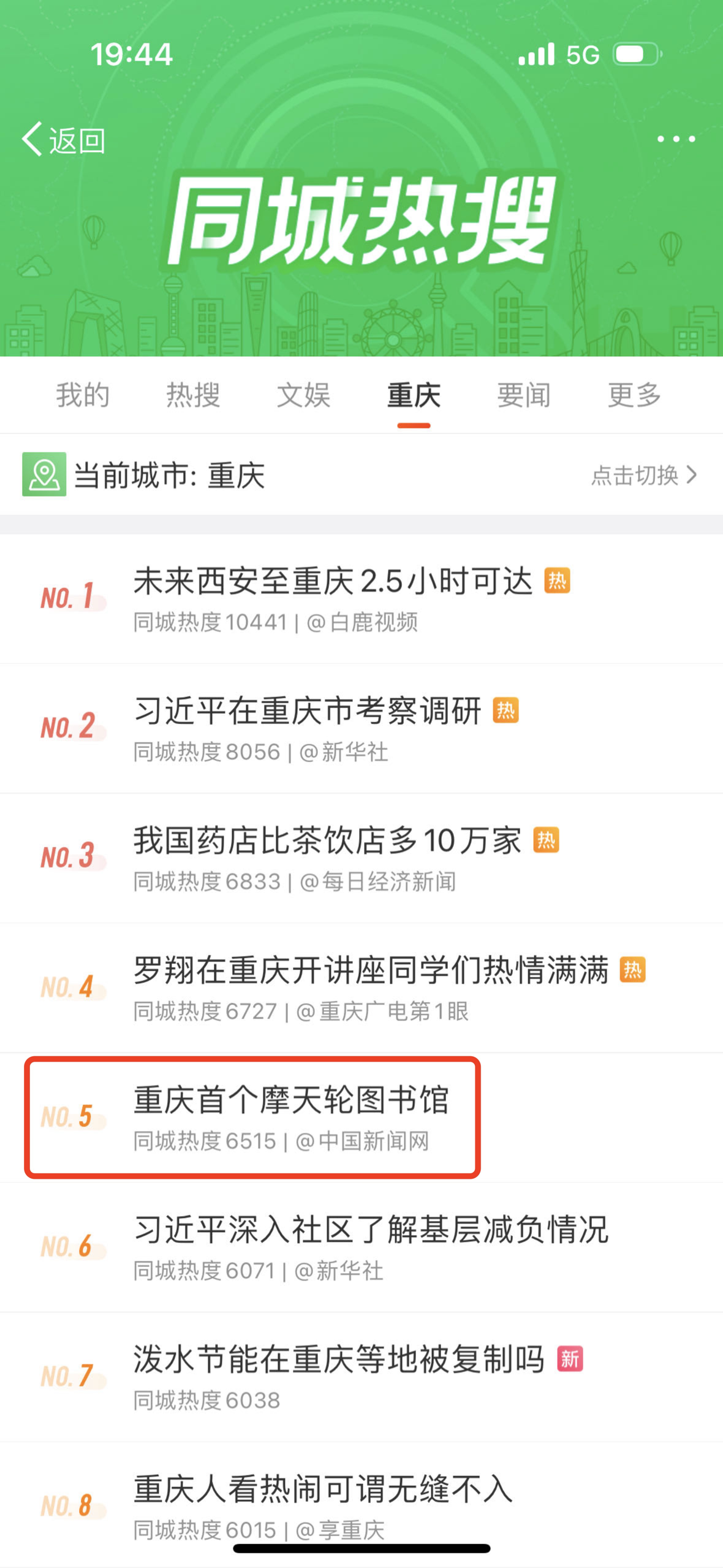
Task: Open 罗翔在重庆开讲座同学们热情满满 topic
Action: 371,970
